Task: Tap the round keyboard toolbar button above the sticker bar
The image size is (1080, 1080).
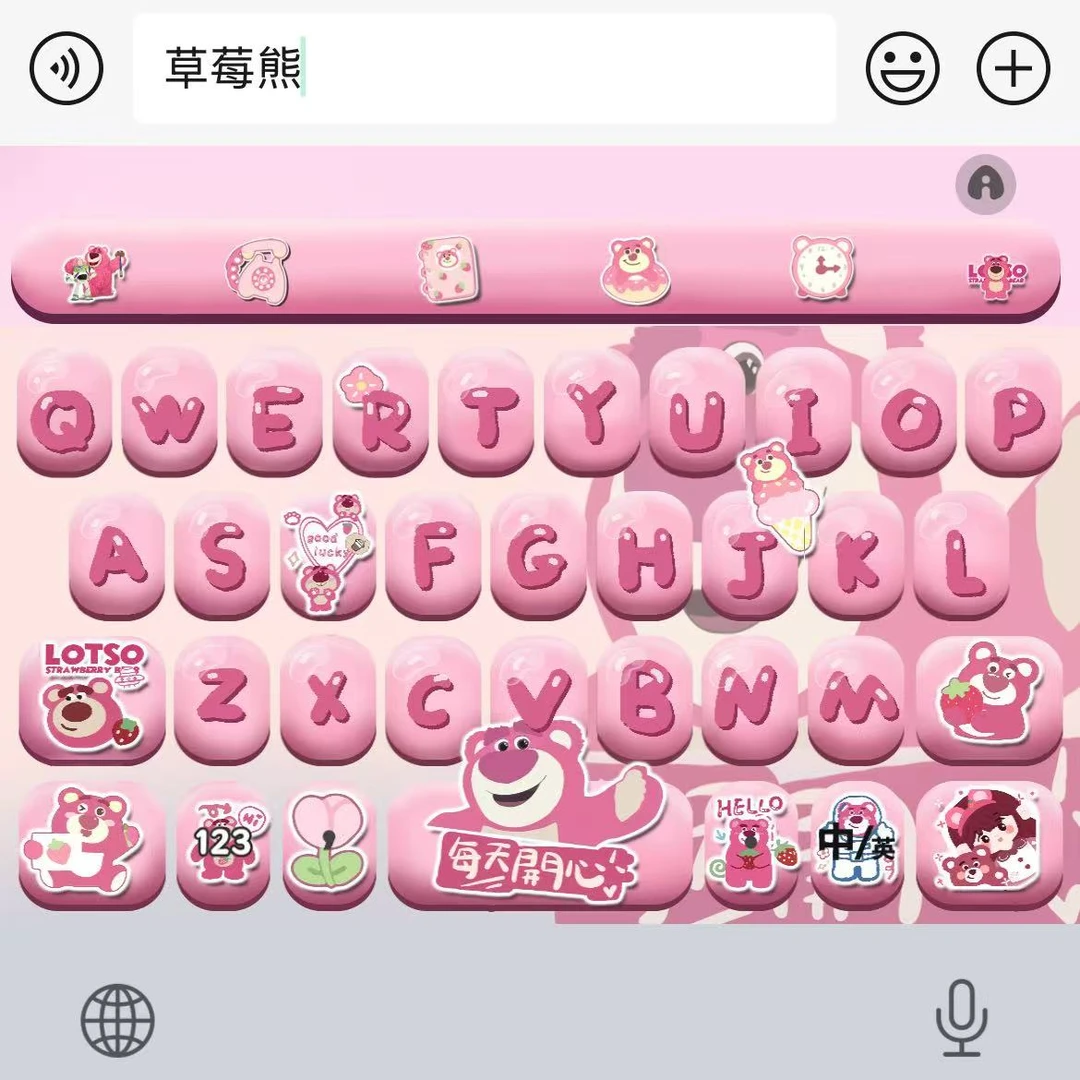Action: point(986,184)
